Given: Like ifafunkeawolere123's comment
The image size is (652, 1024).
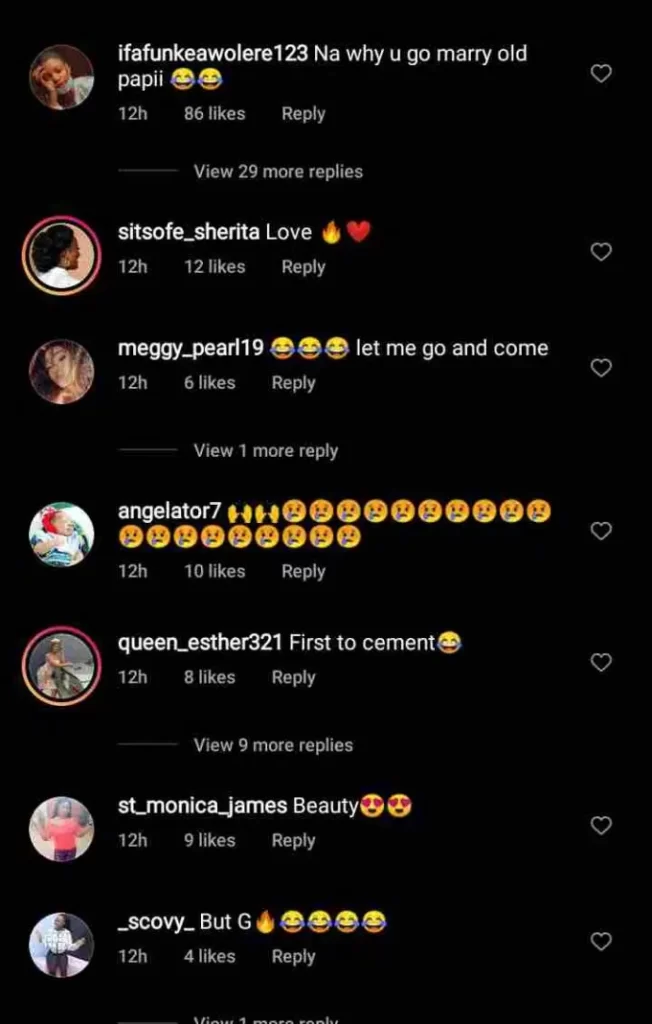Looking at the screenshot, I should pyautogui.click(x=600, y=74).
